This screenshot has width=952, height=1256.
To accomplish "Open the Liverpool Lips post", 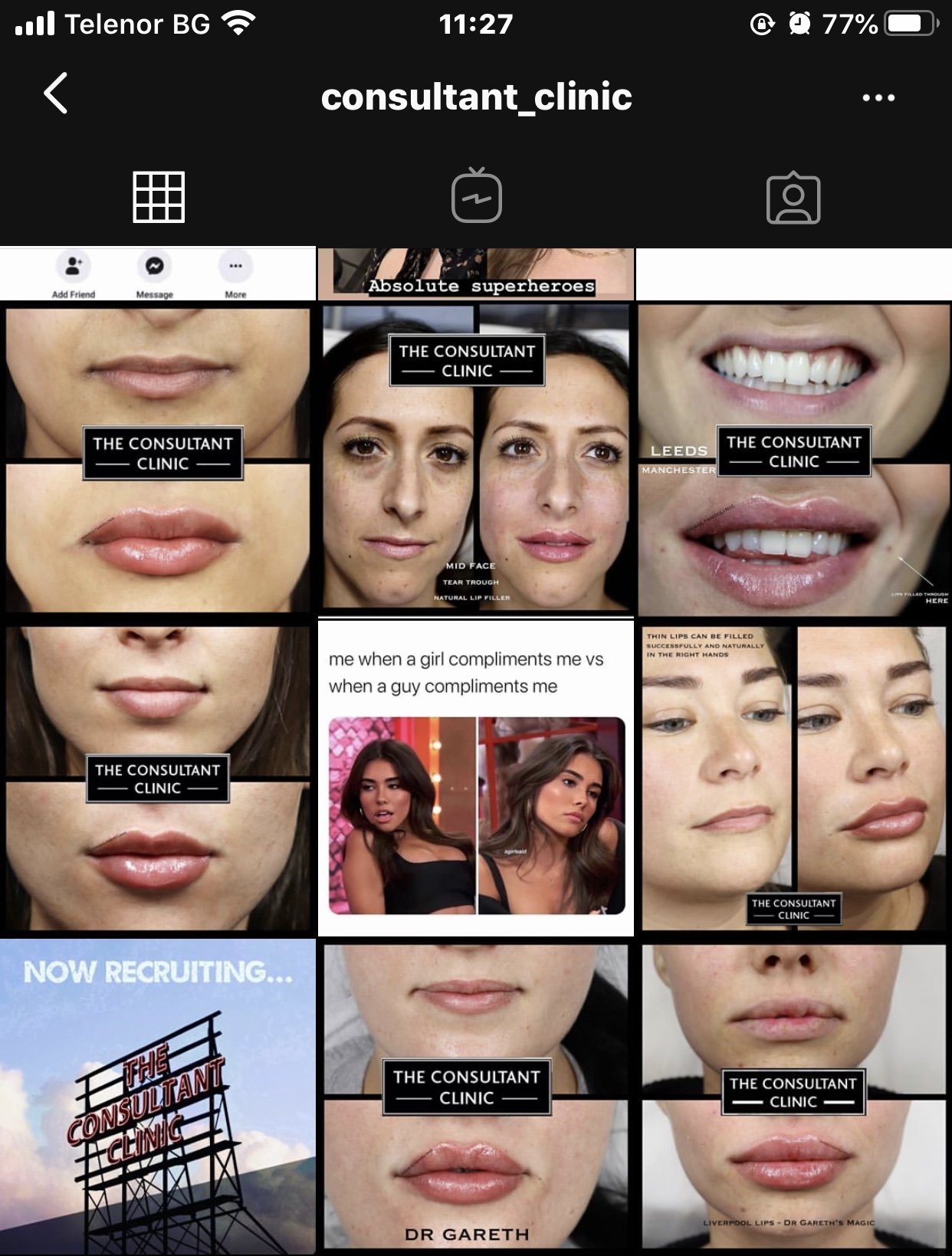I will pyautogui.click(x=793, y=1096).
